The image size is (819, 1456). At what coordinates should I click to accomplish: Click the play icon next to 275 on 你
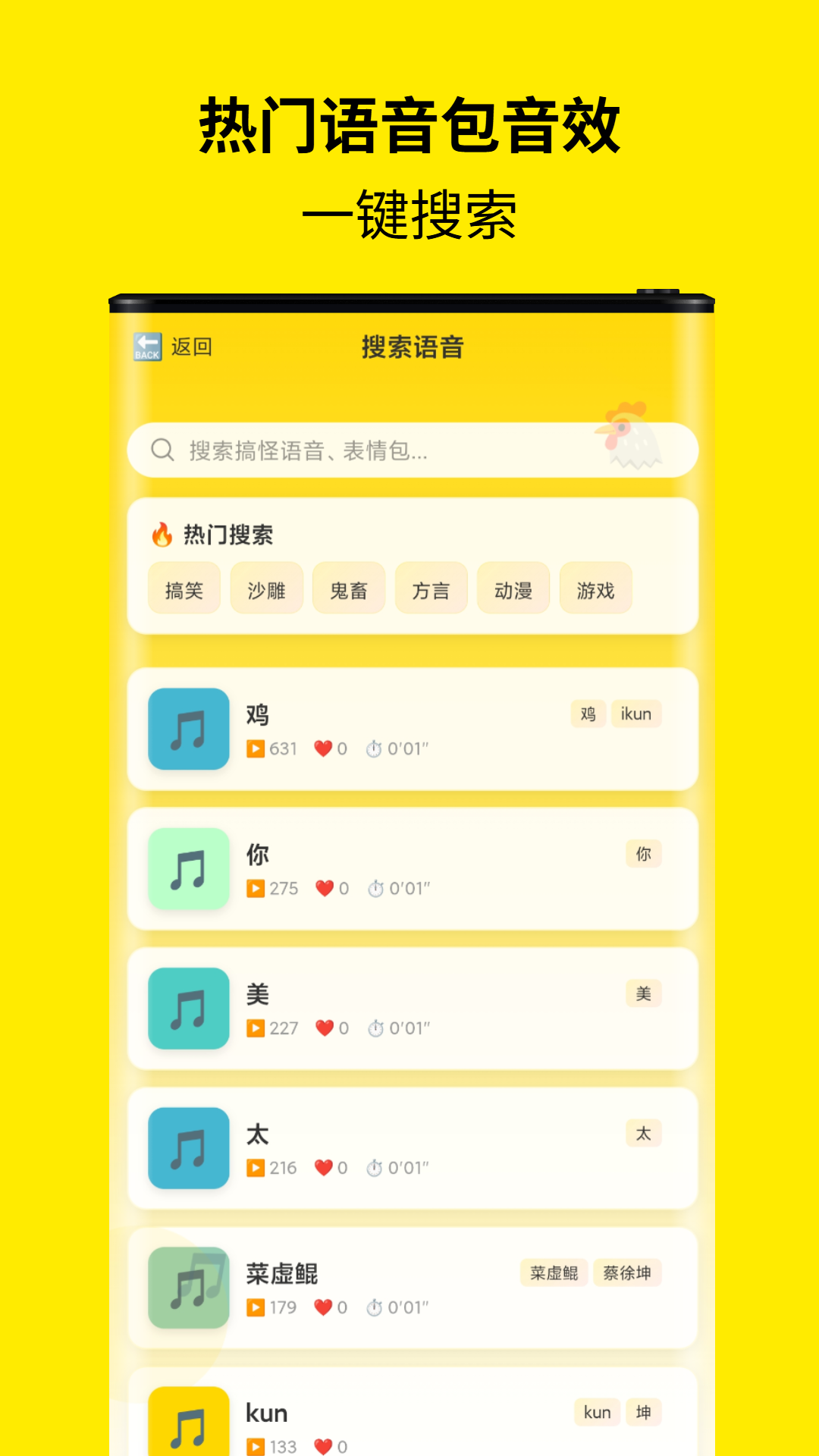[x=258, y=888]
